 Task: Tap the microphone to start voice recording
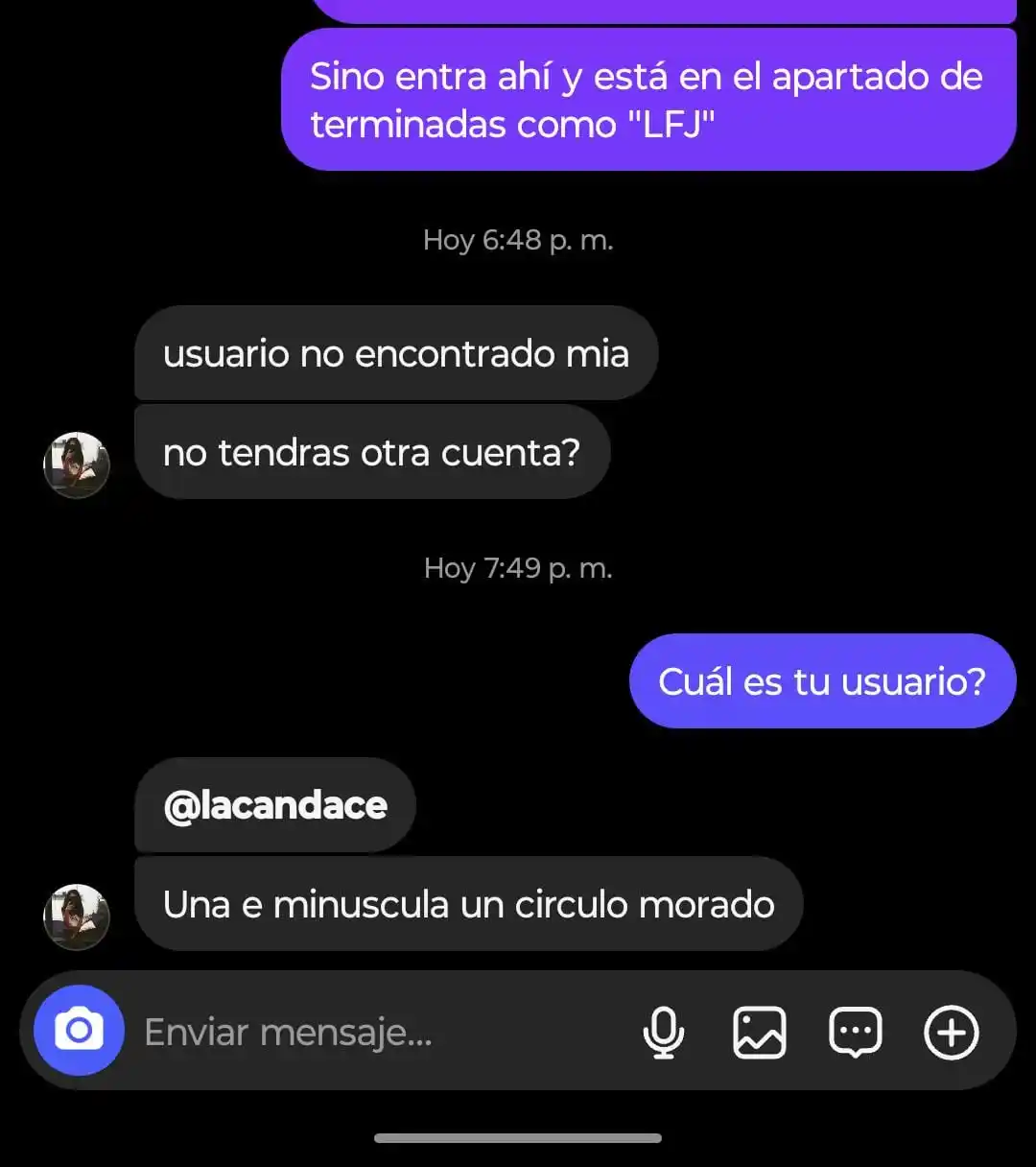(666, 1032)
